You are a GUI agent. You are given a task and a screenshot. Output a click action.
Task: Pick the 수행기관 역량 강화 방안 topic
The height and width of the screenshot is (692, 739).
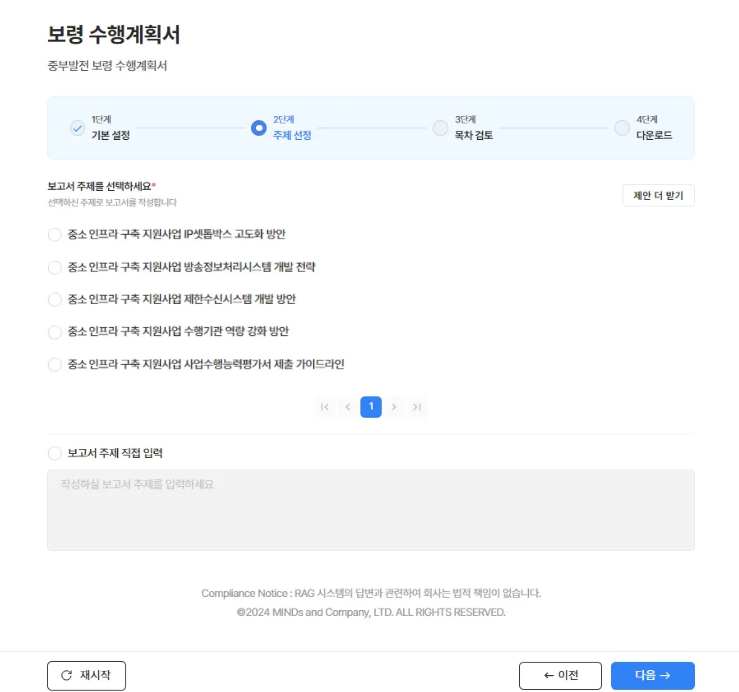[x=55, y=331]
